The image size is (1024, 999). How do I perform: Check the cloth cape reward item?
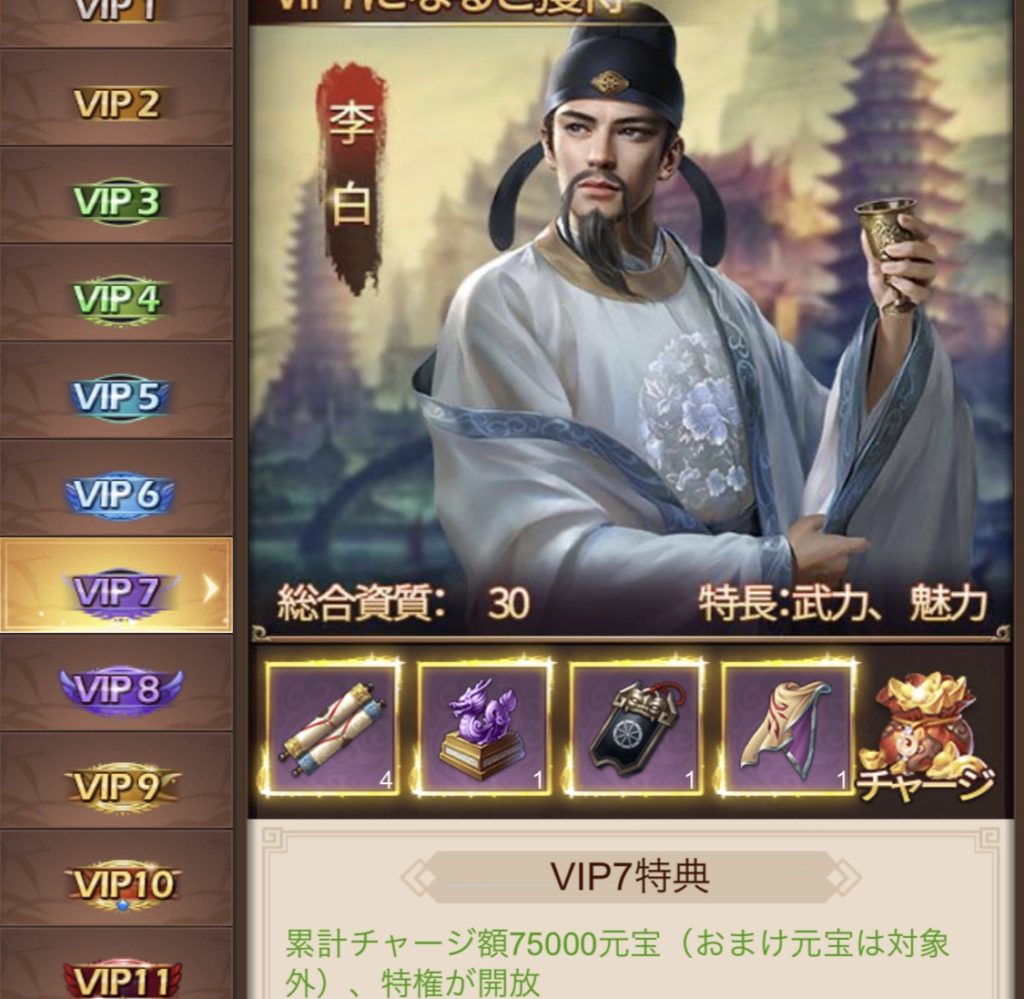tap(788, 727)
